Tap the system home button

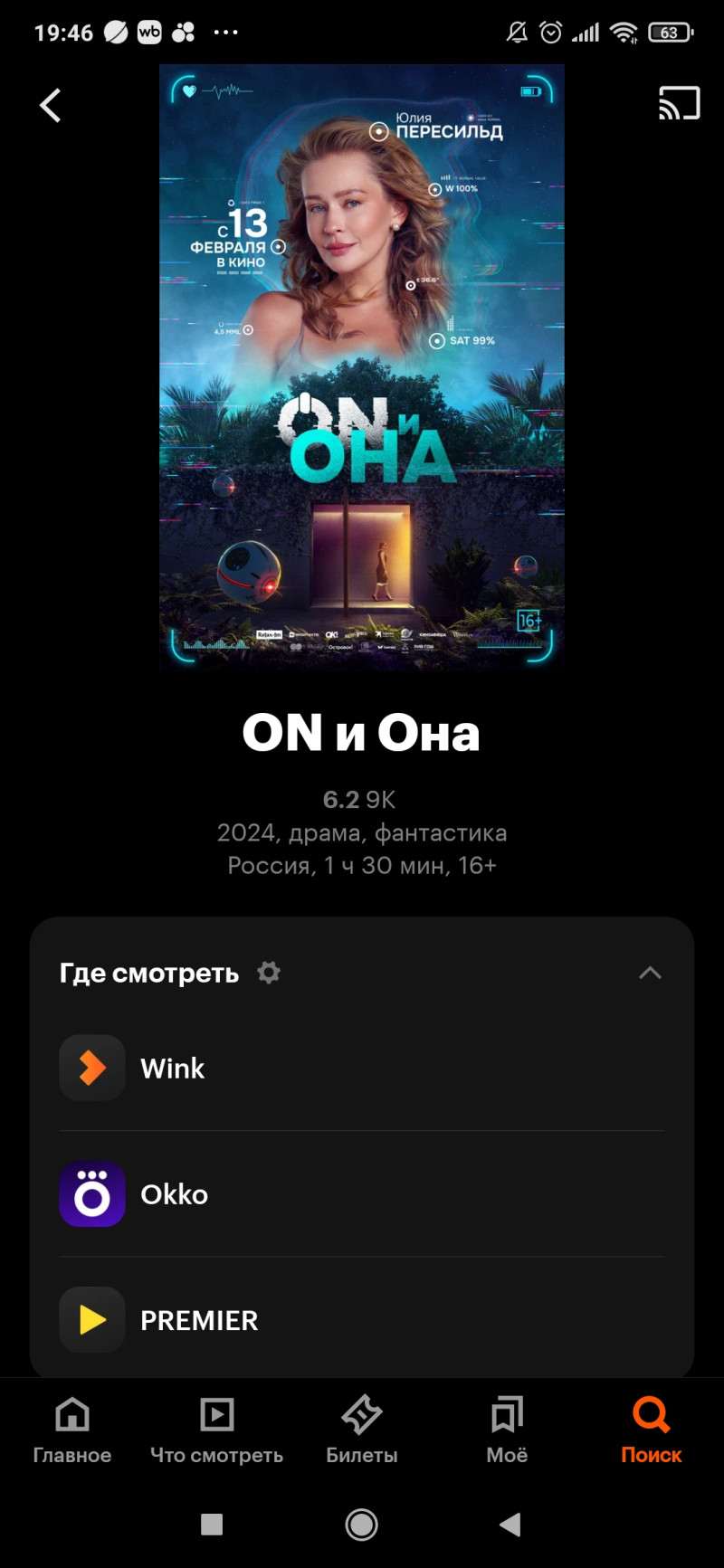(x=362, y=1525)
